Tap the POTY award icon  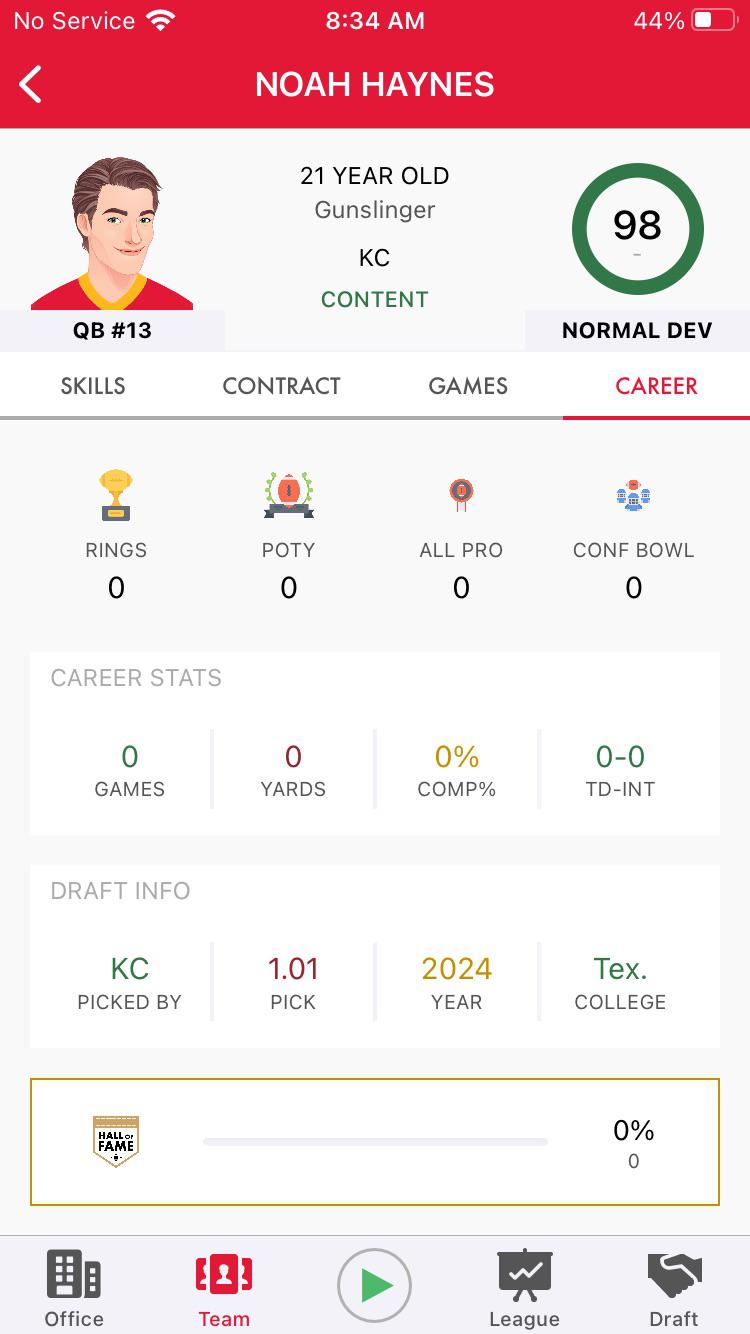click(x=288, y=493)
